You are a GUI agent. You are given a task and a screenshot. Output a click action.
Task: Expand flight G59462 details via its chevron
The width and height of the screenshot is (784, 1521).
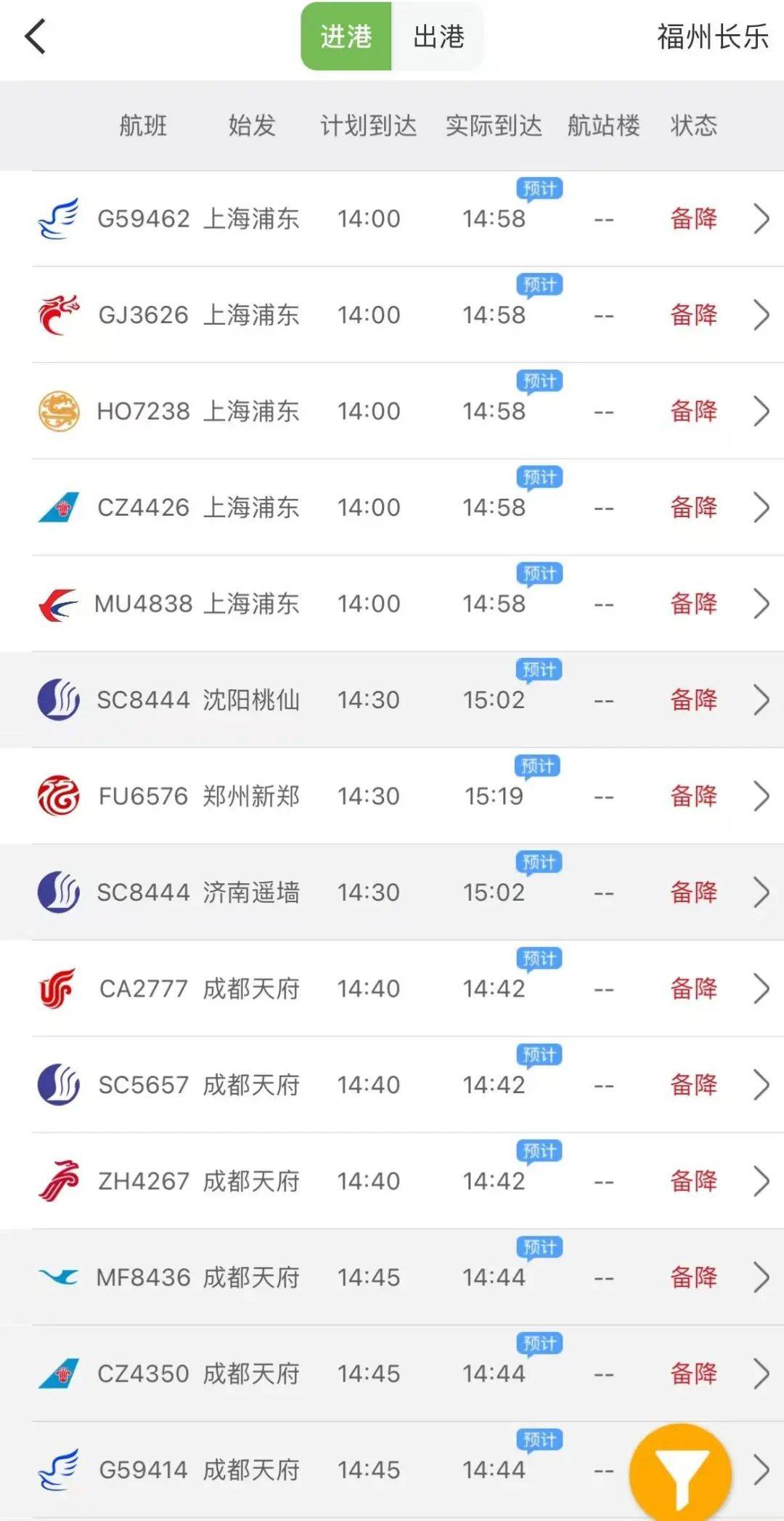pyautogui.click(x=761, y=218)
